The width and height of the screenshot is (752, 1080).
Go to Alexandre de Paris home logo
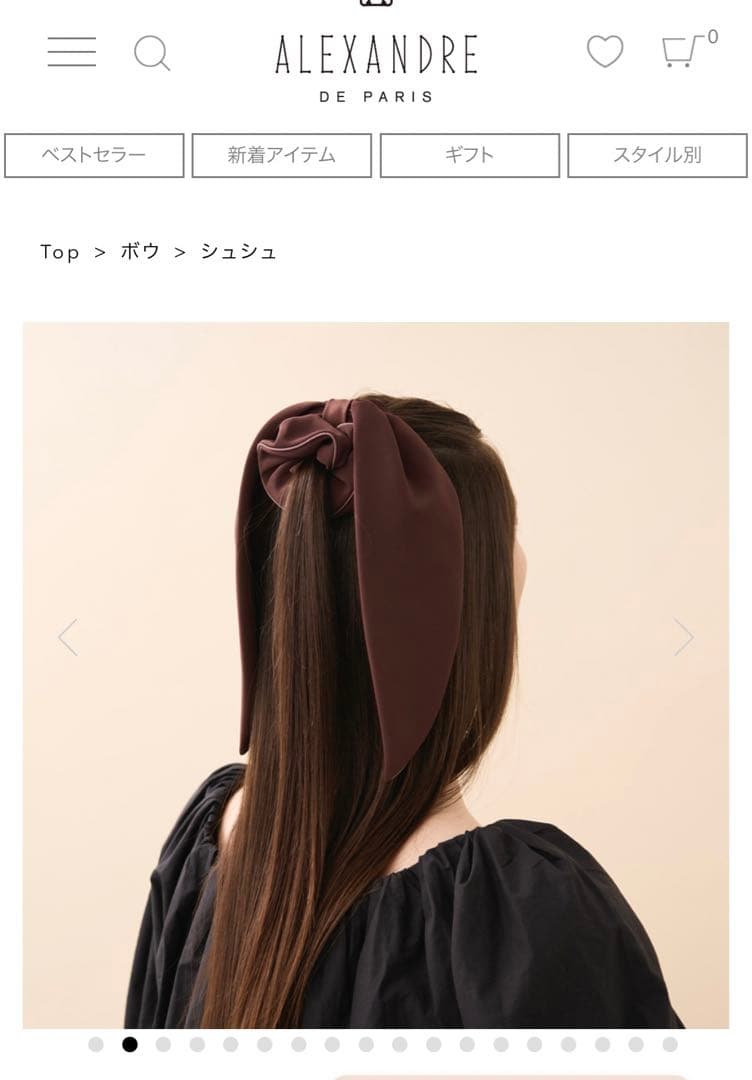(376, 65)
